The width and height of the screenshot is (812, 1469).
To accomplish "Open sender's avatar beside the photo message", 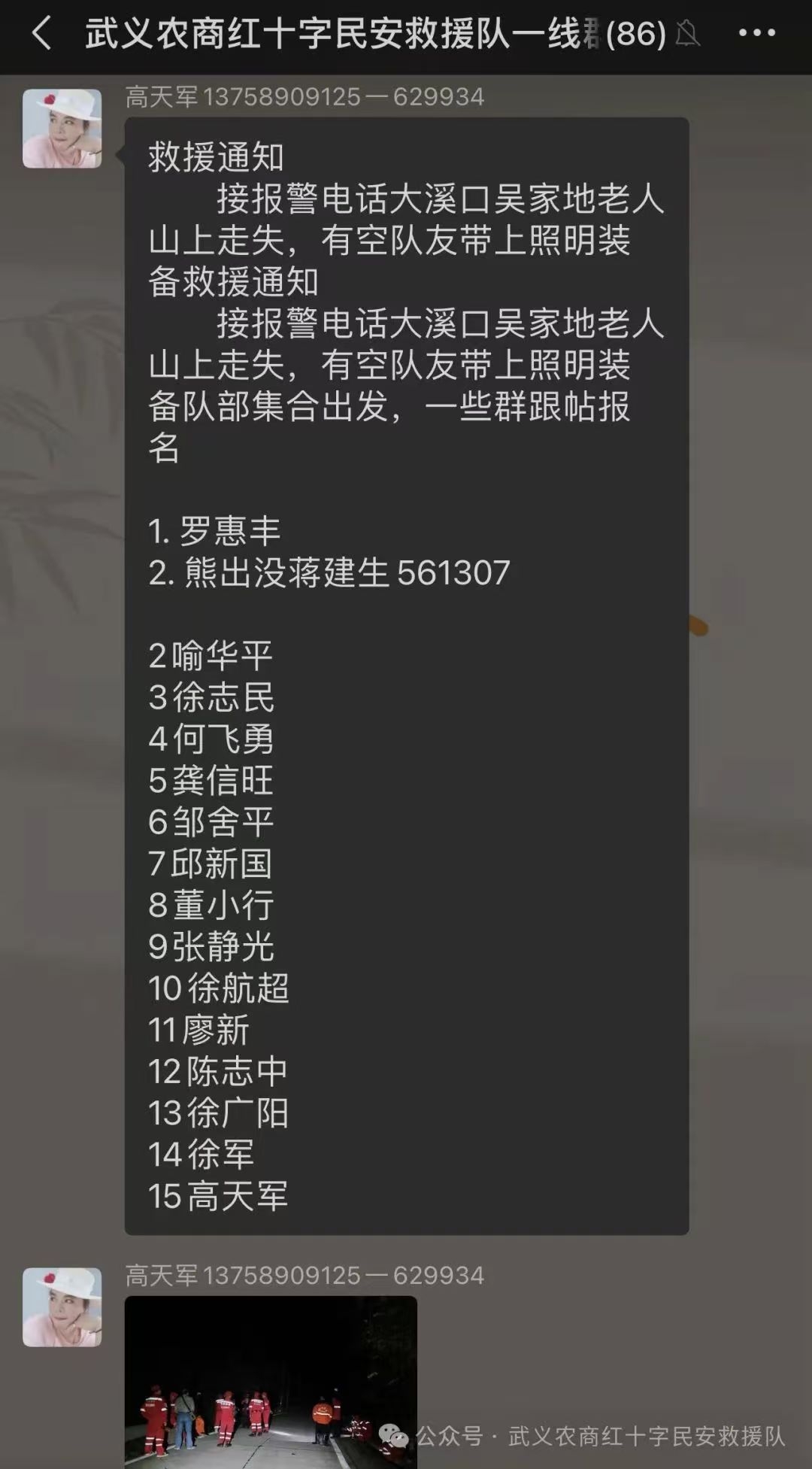I will click(62, 1307).
